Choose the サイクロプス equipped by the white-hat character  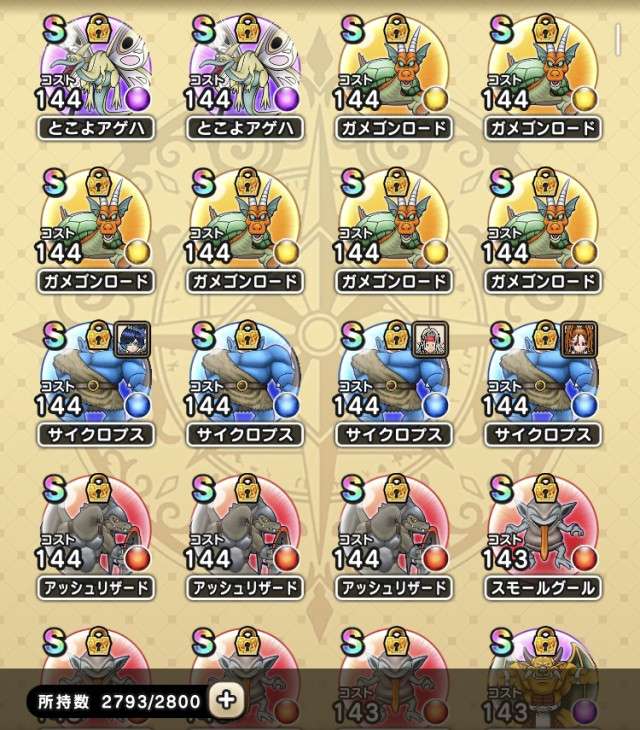pyautogui.click(x=394, y=381)
